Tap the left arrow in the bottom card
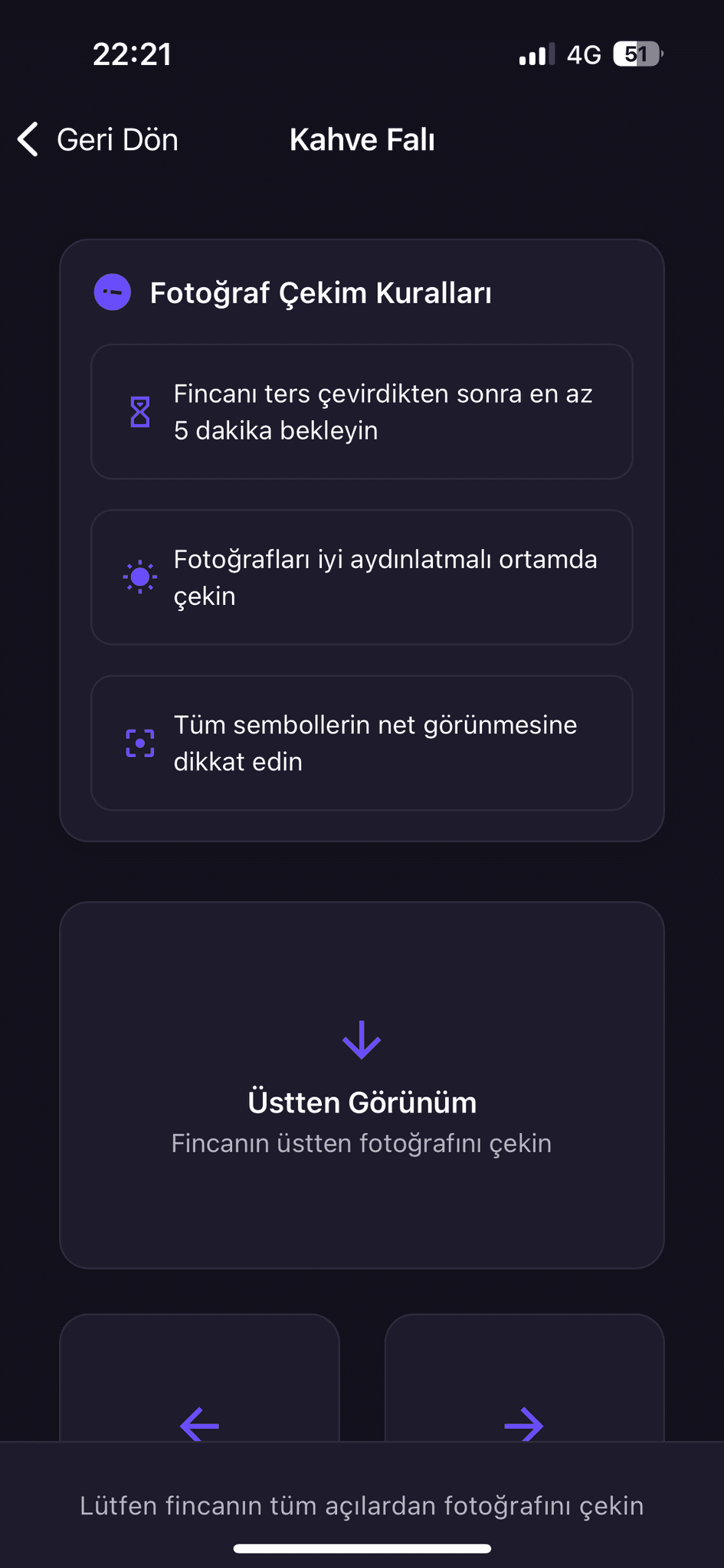The height and width of the screenshot is (1568, 724). [x=198, y=1426]
